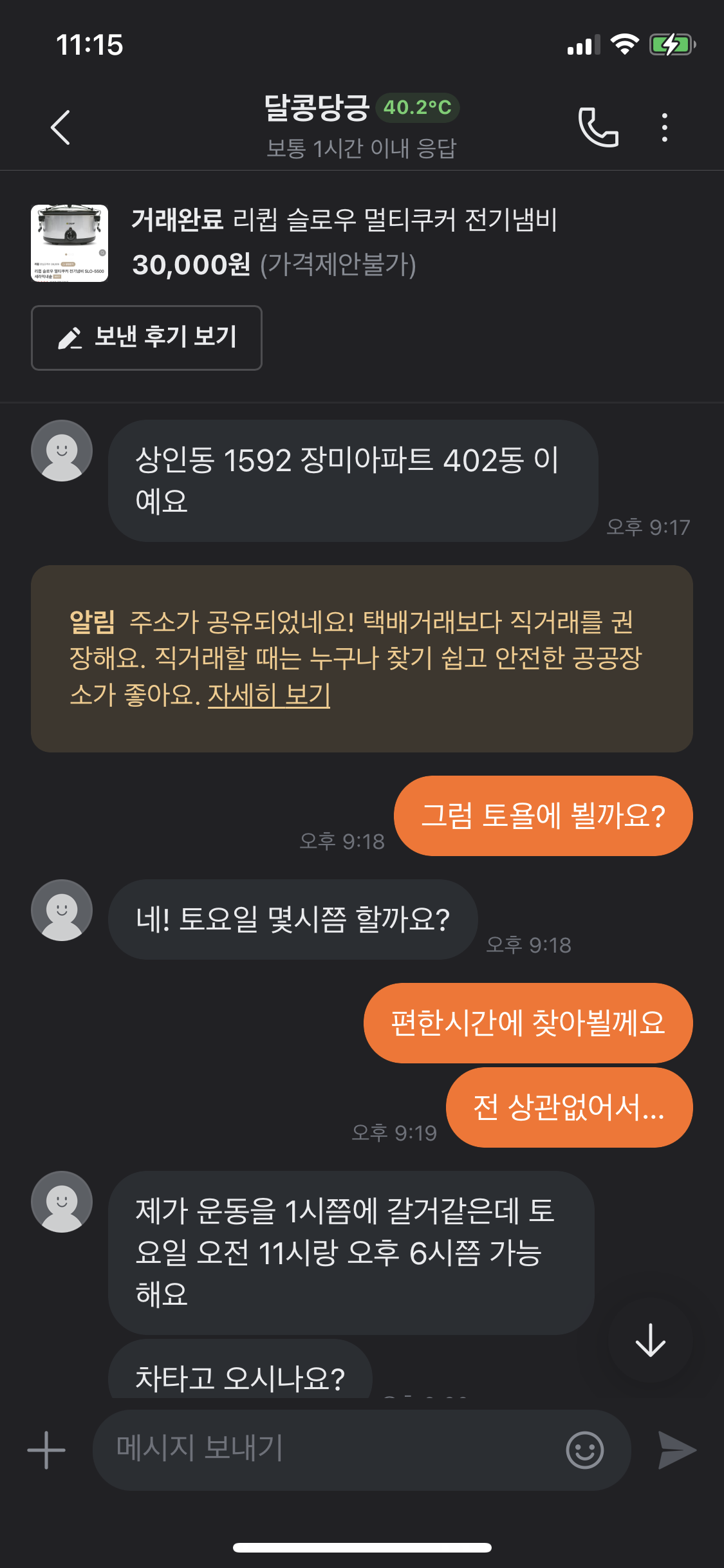Send the message with the arrow icon

(x=678, y=1450)
